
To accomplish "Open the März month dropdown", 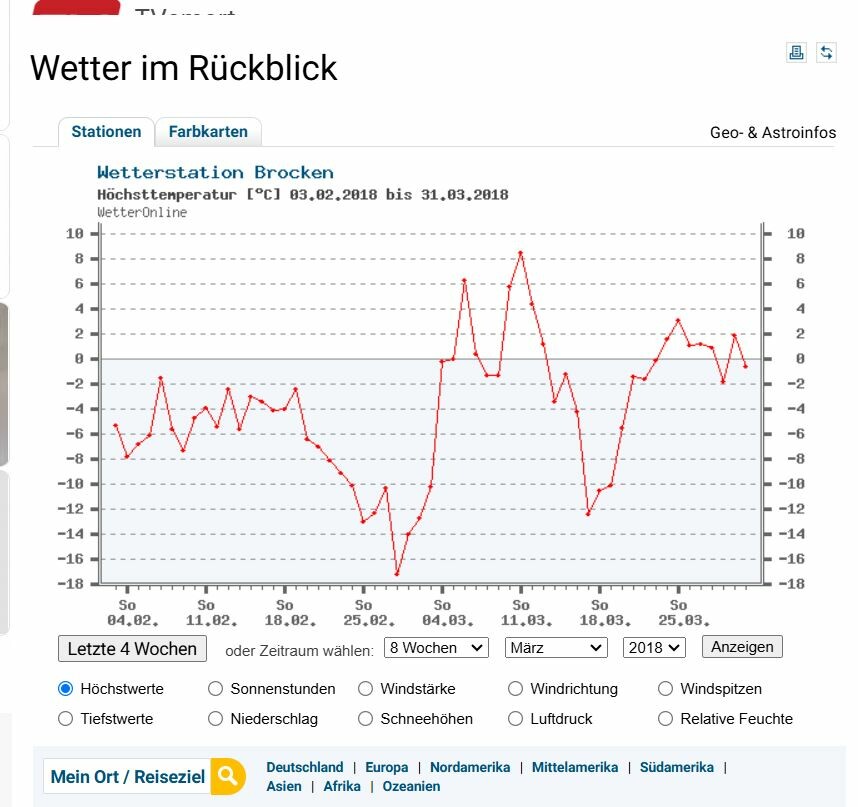I will pos(556,648).
